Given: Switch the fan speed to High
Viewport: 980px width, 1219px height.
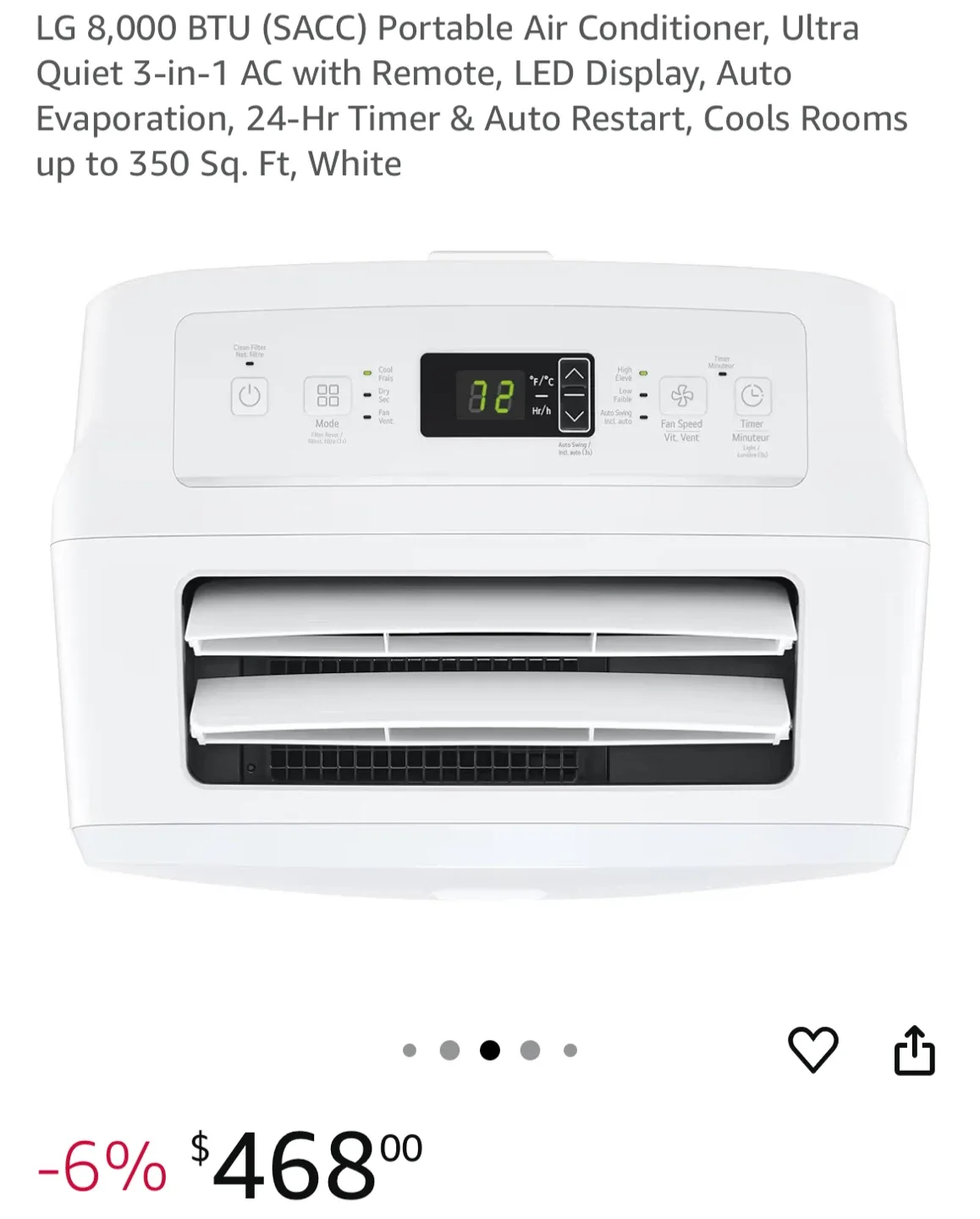Looking at the screenshot, I should point(643,372).
